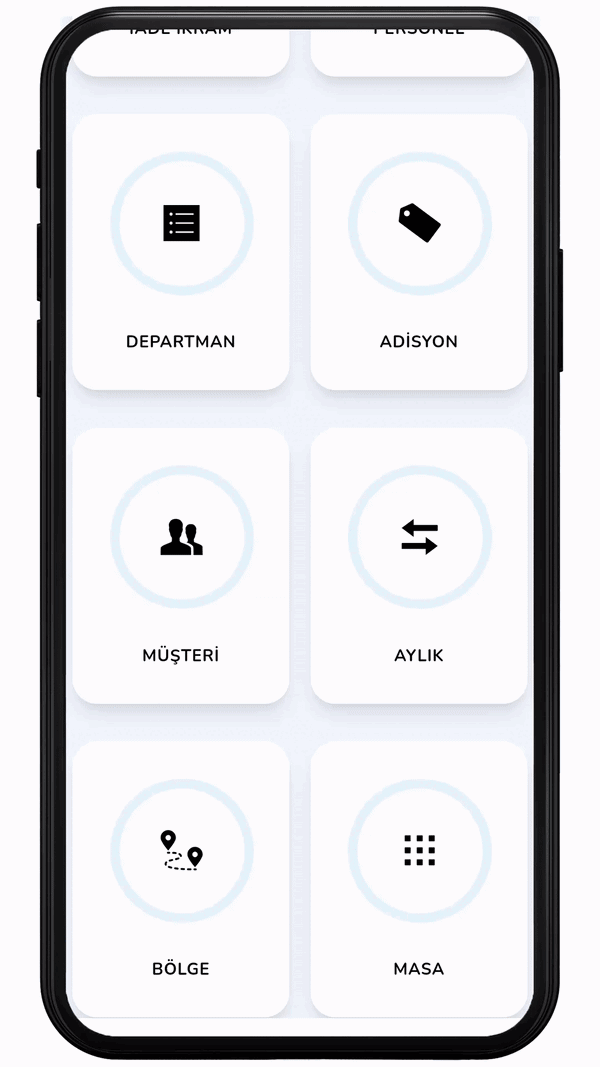Open the Müşteri section
Screen dimensions: 600x1067
(181, 566)
